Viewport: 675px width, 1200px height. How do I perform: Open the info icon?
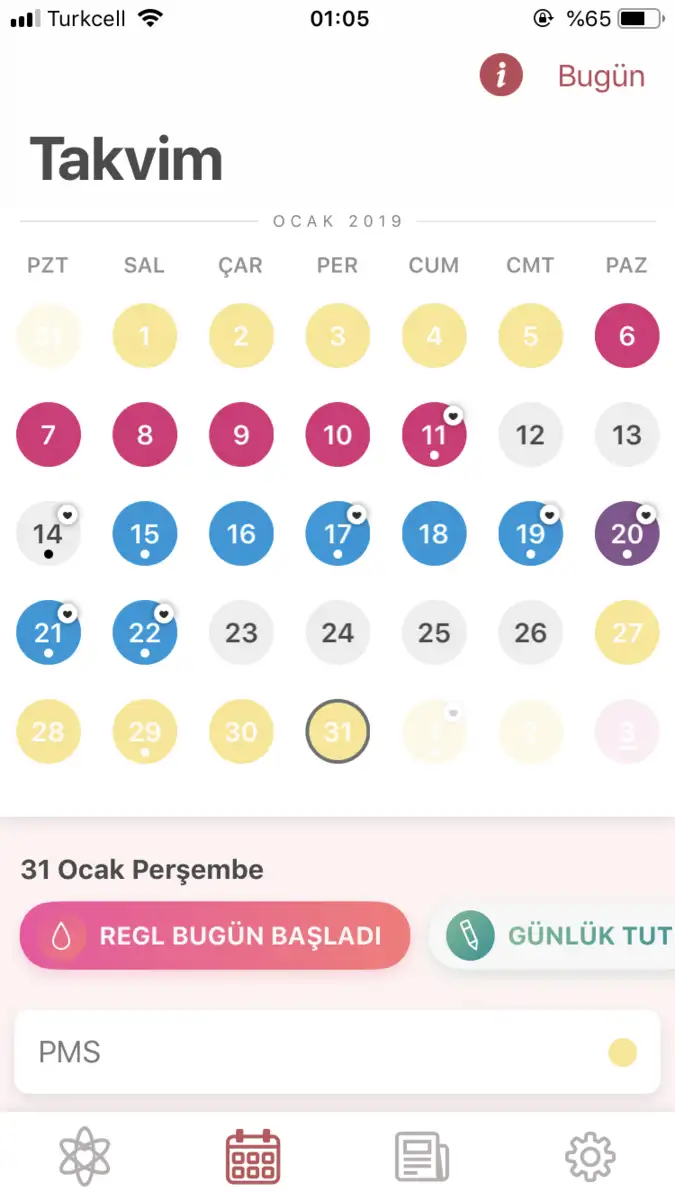point(501,75)
